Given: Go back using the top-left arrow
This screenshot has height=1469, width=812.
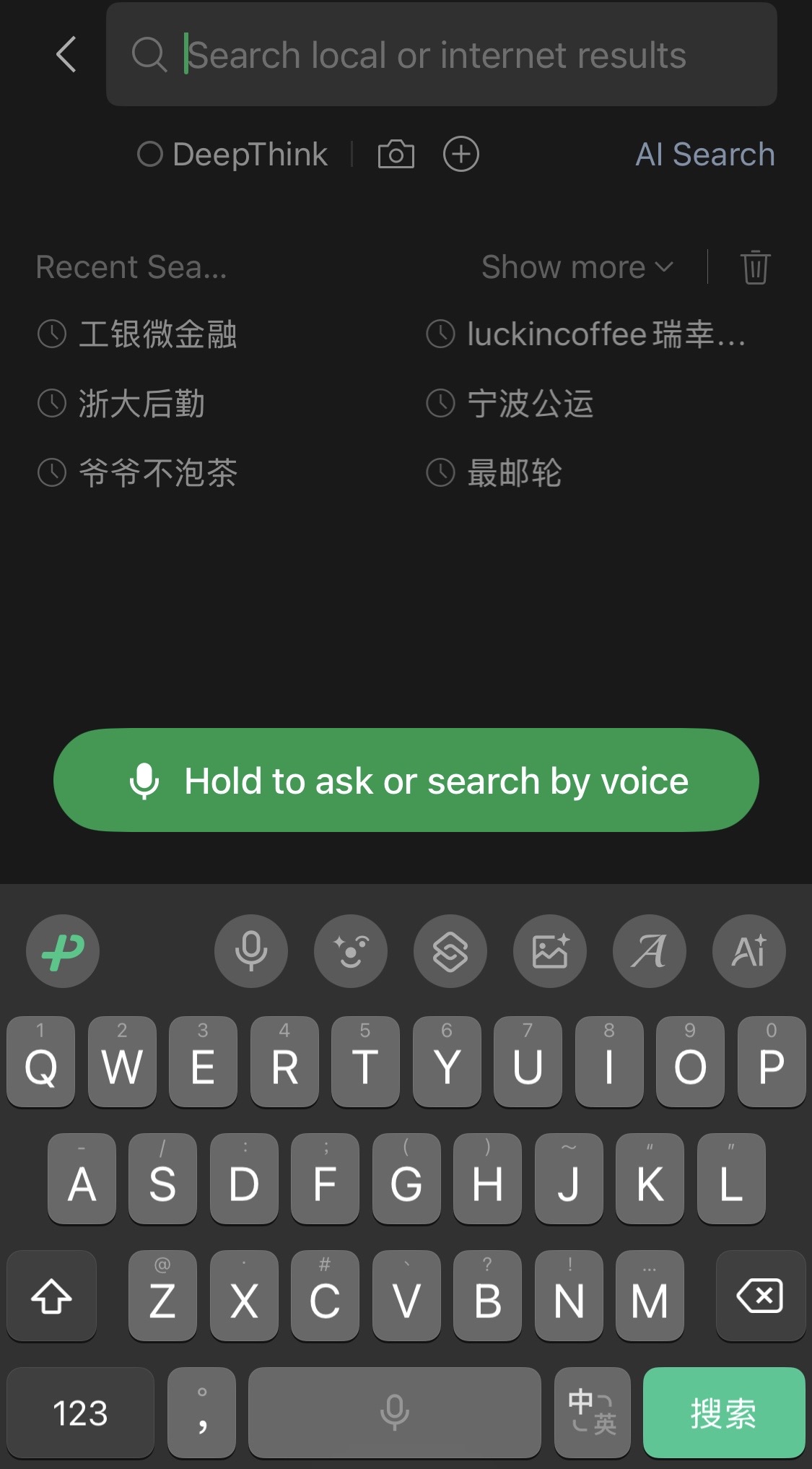Looking at the screenshot, I should click(66, 55).
